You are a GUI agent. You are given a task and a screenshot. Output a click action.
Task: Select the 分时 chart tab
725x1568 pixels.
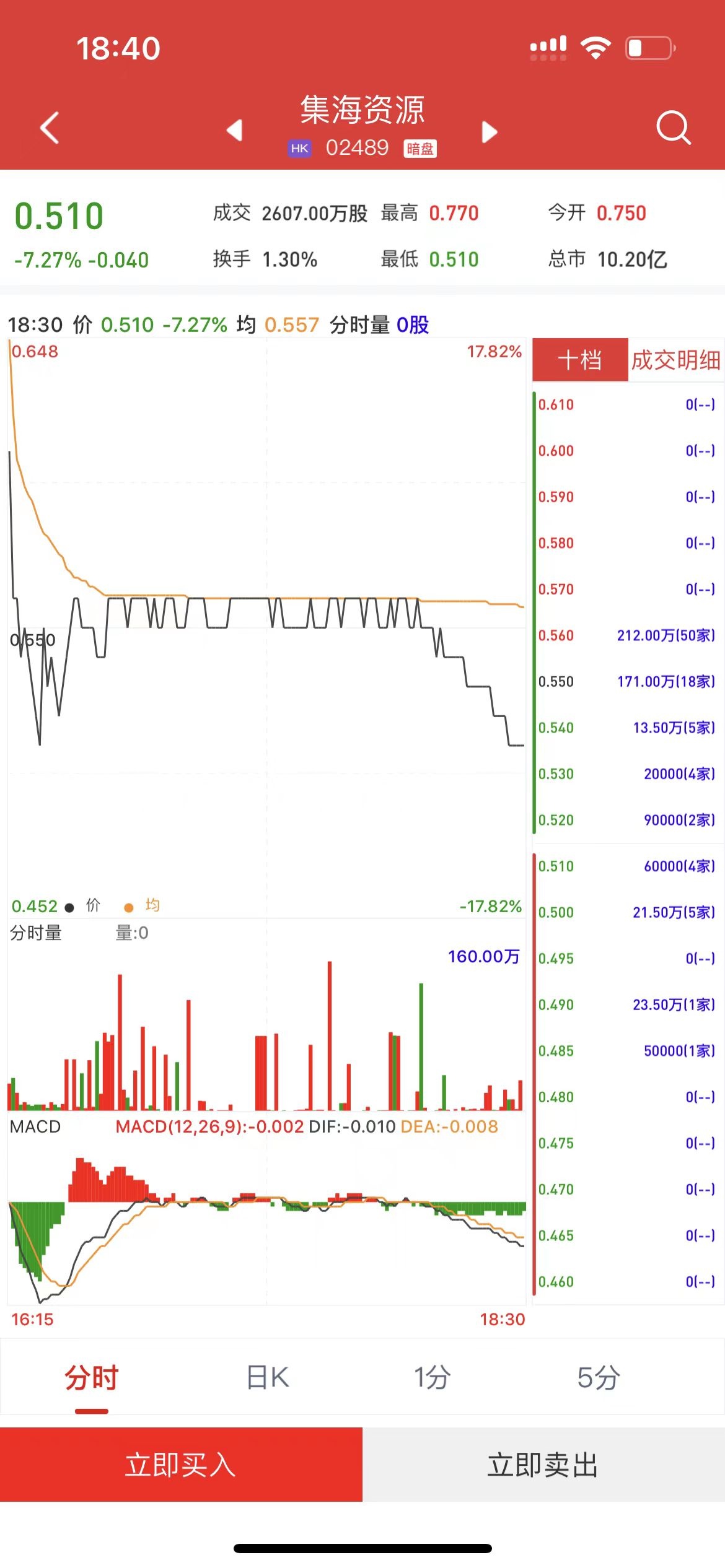tap(92, 1378)
